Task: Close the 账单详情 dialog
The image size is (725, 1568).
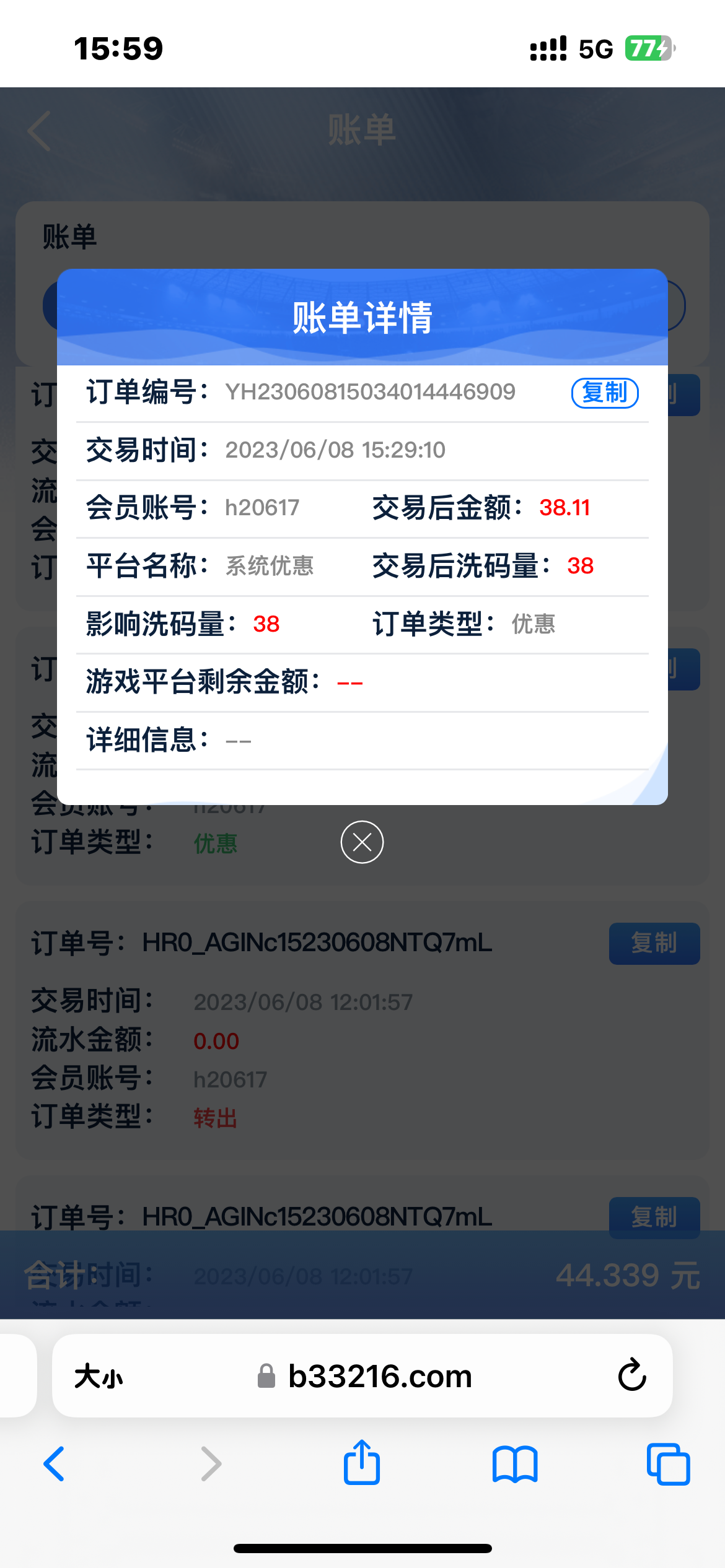Action: coord(362,842)
